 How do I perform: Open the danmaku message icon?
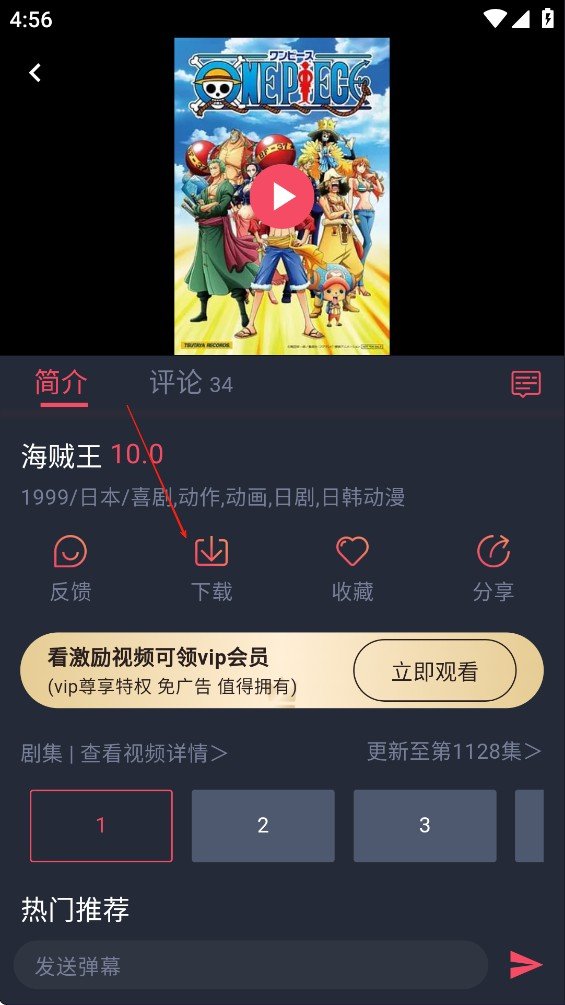526,384
